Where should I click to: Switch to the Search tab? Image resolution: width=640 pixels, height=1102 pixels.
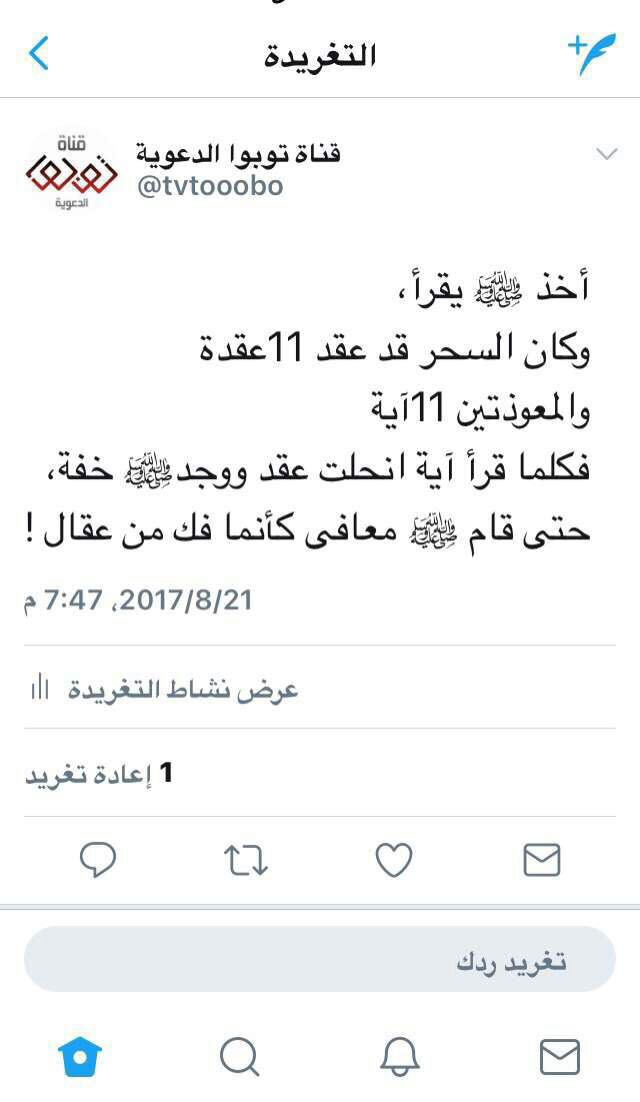239,1056
